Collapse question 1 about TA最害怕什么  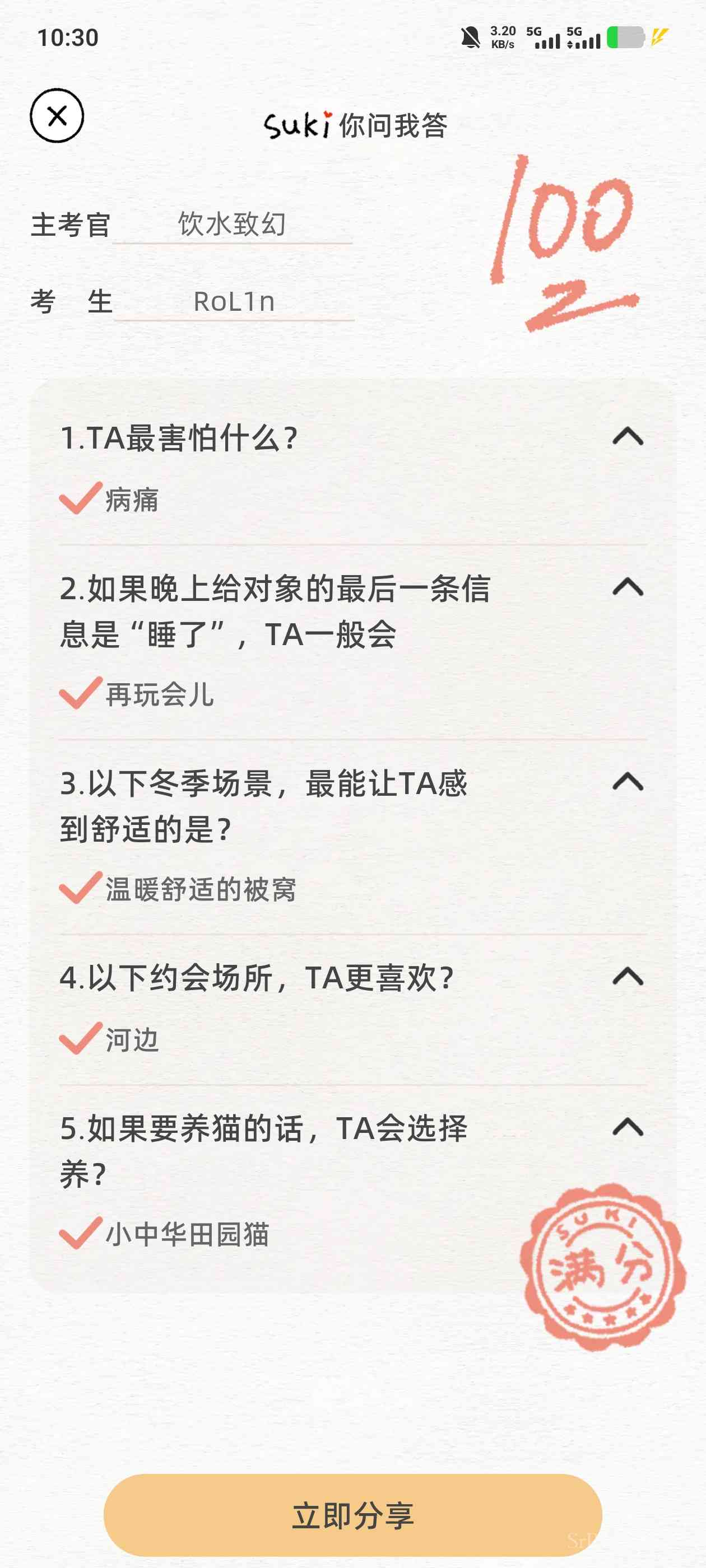point(628,436)
